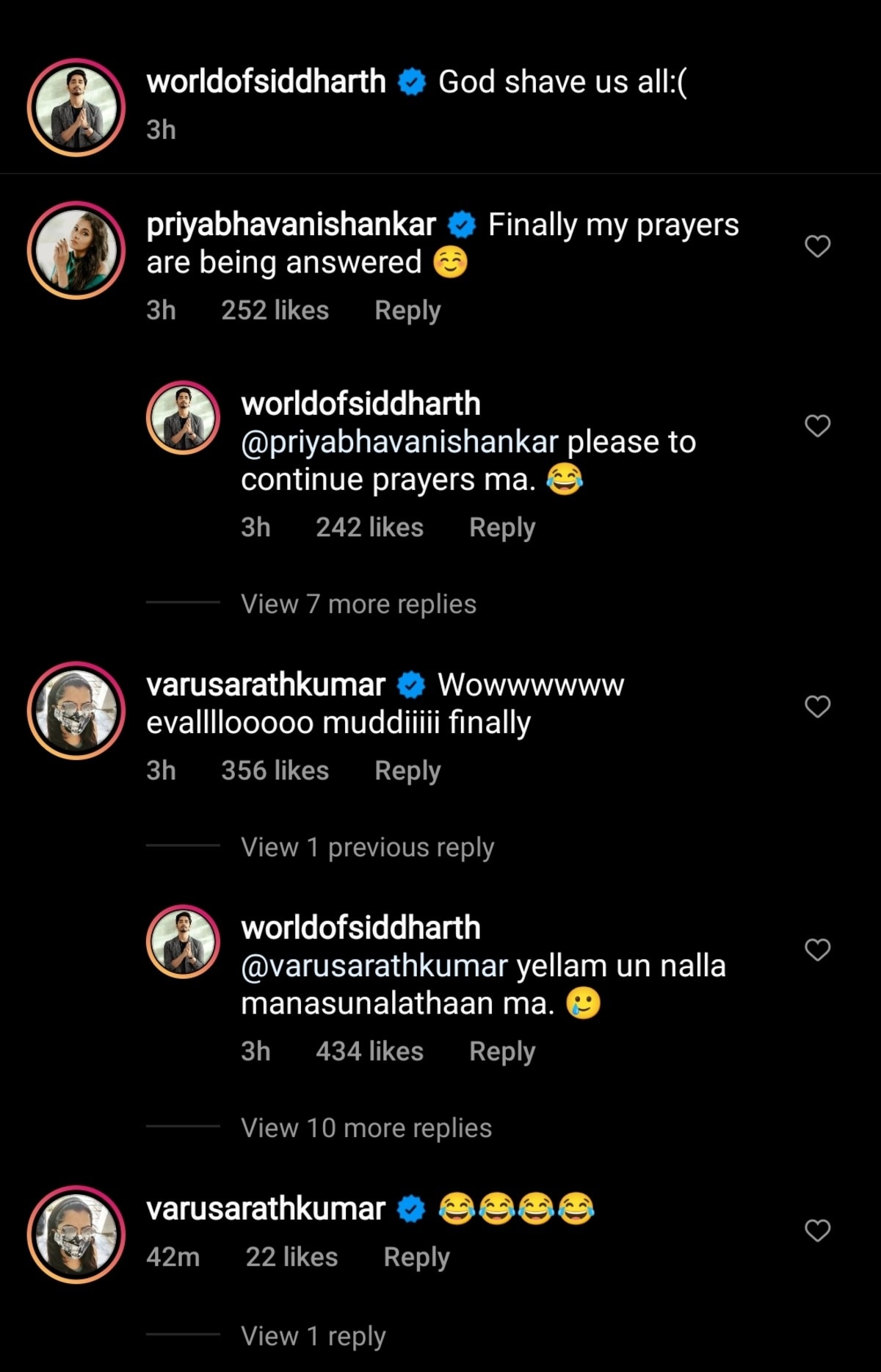
Task: Open worldofsiddharth's avatar on the caption
Action: coord(76,107)
